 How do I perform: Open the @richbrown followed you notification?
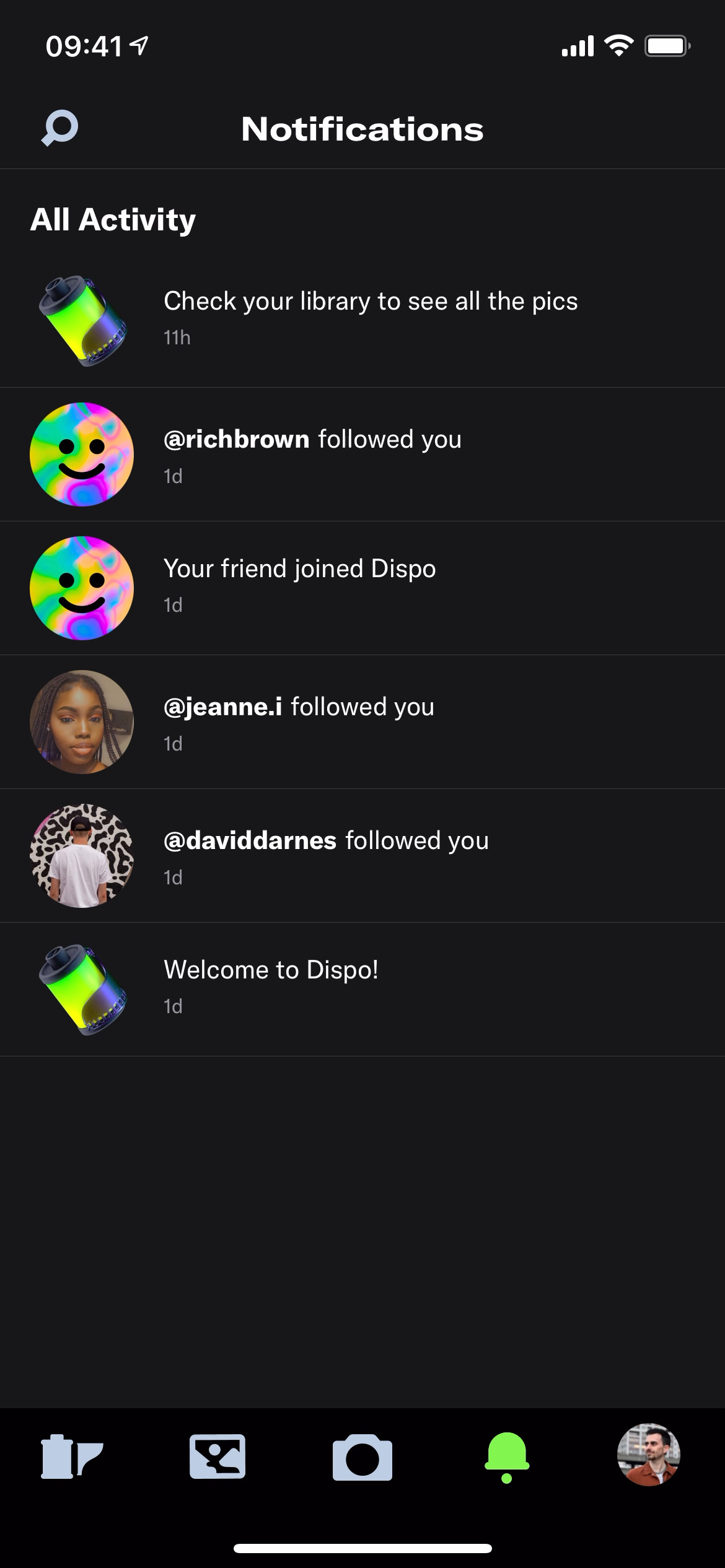click(x=312, y=438)
